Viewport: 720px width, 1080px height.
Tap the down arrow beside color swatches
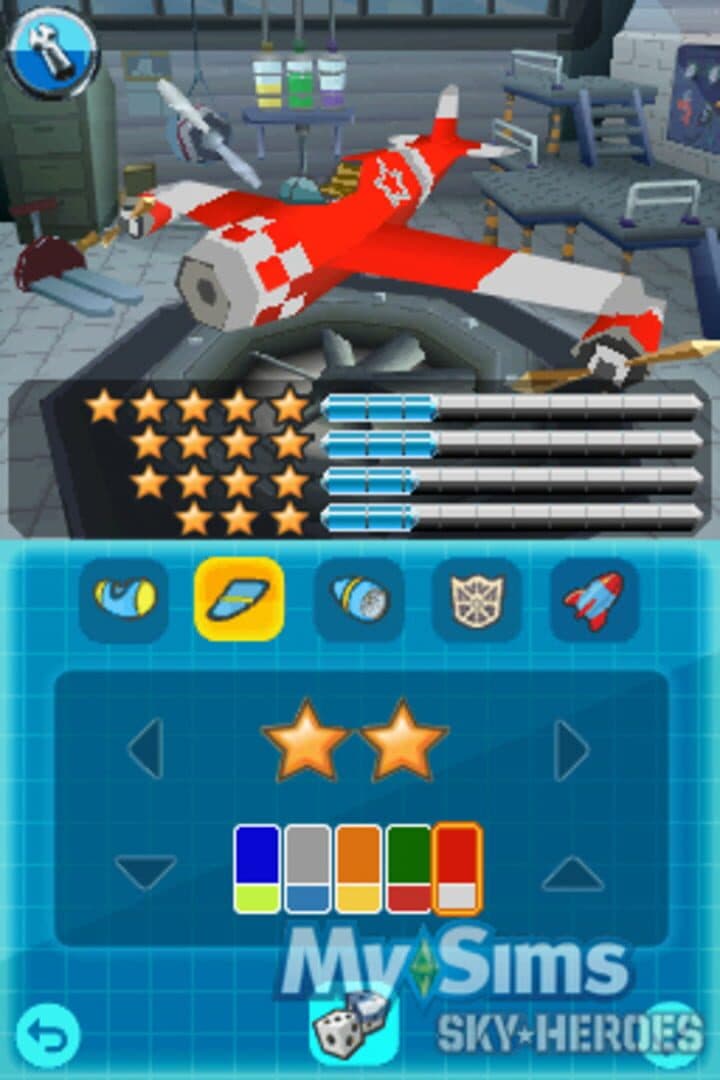(x=146, y=872)
